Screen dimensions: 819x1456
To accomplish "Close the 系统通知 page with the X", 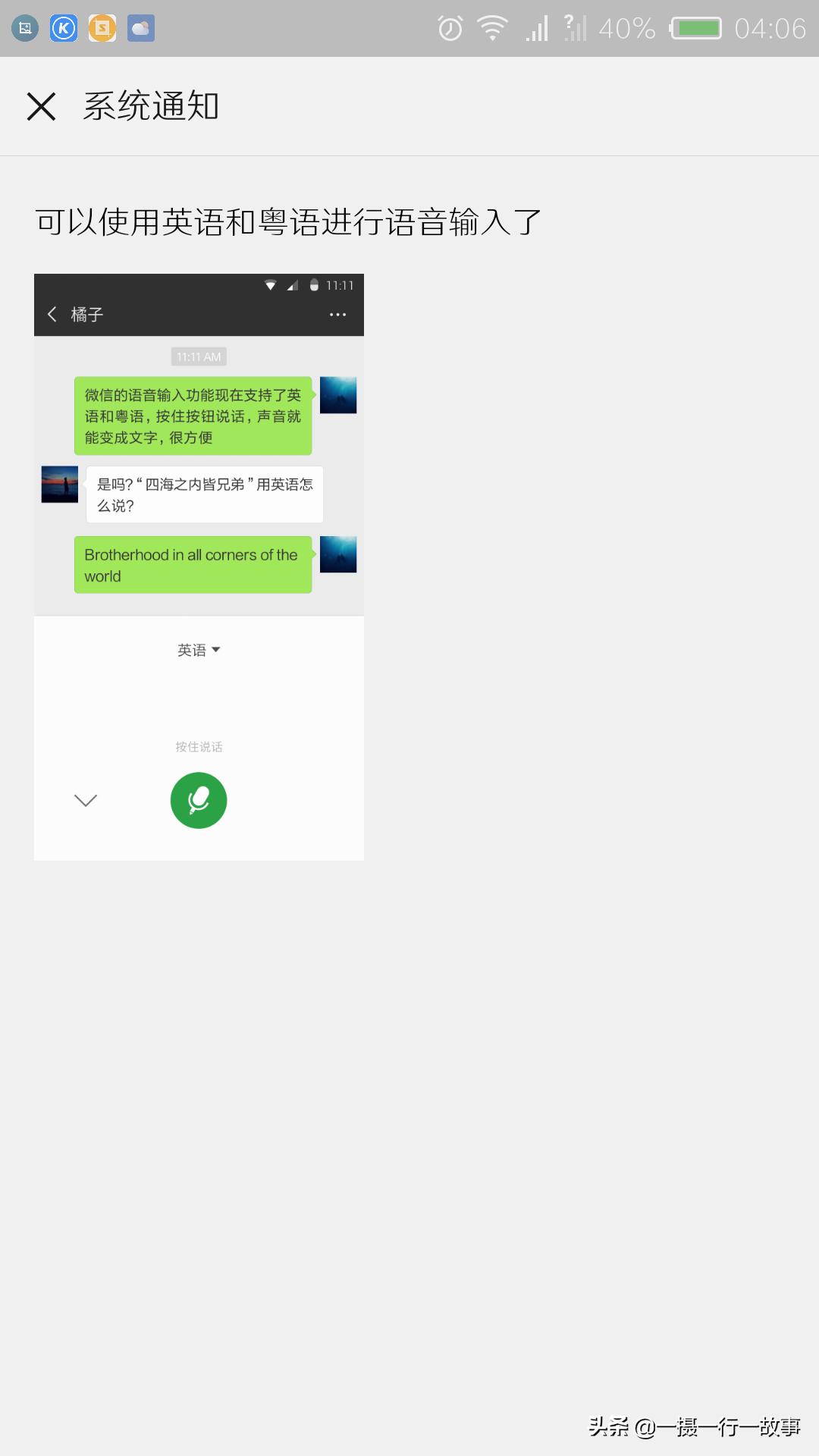I will pyautogui.click(x=41, y=106).
